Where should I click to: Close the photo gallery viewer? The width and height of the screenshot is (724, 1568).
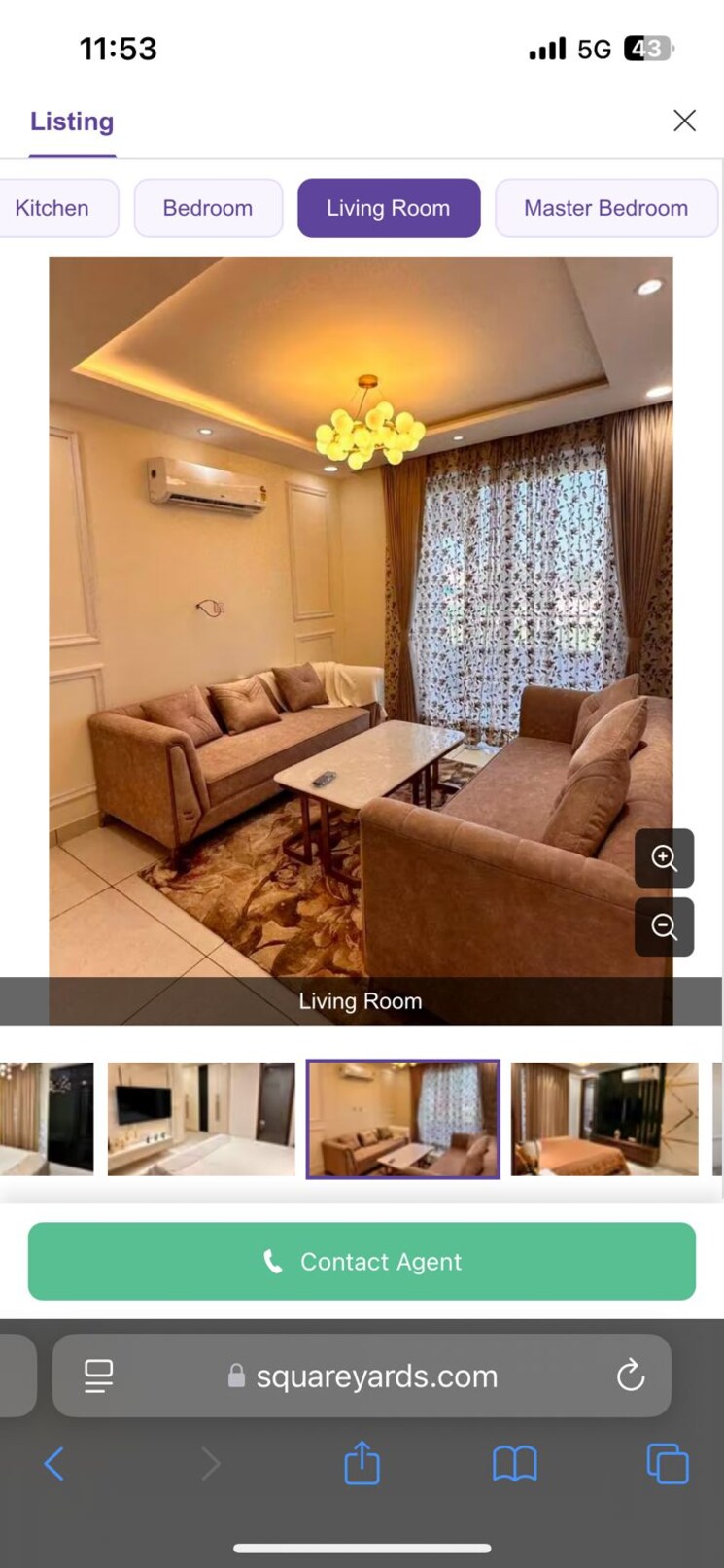coord(684,120)
